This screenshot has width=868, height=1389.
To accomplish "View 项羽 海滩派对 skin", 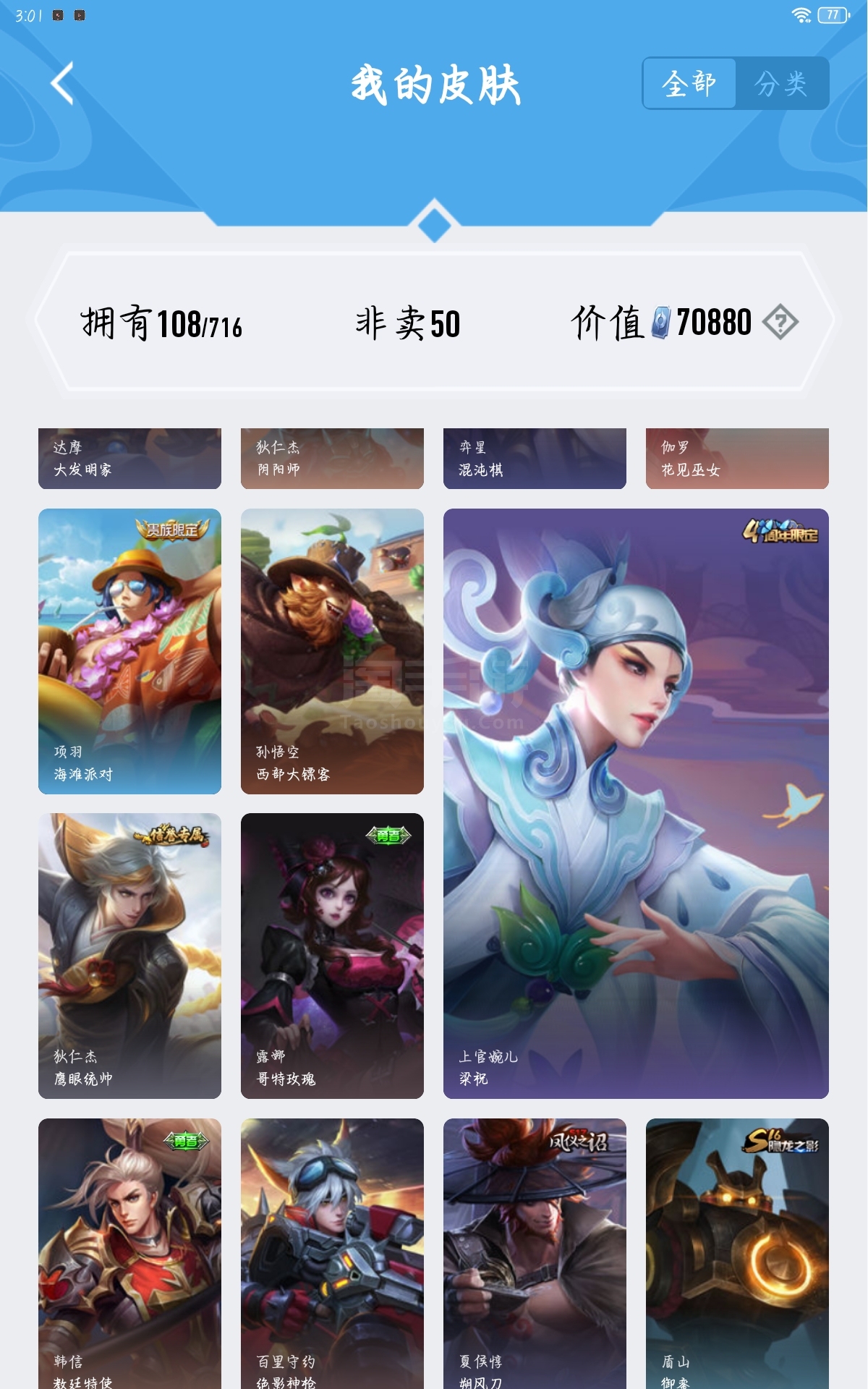I will (129, 651).
